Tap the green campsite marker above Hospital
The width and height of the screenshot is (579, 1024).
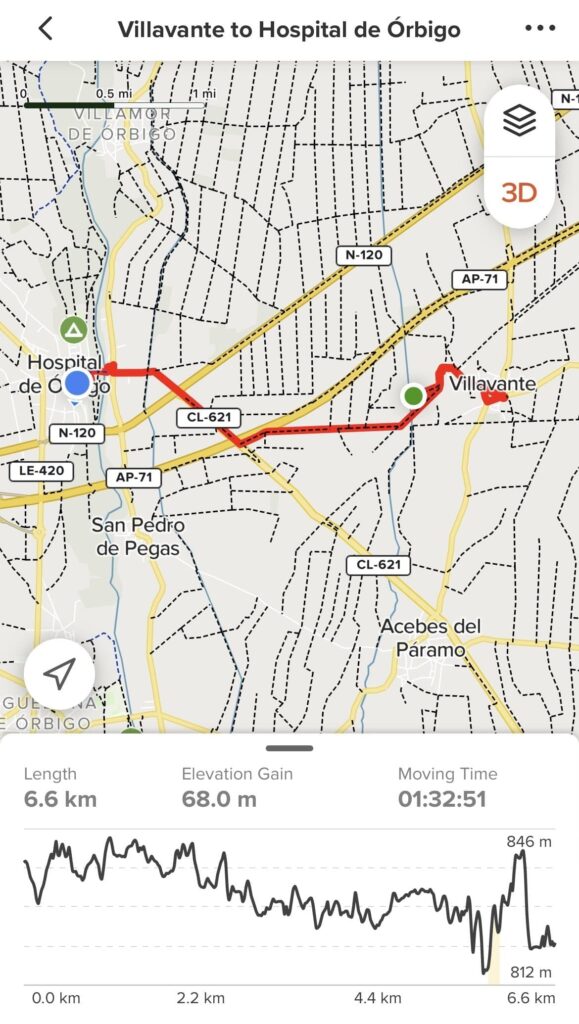coord(74,330)
